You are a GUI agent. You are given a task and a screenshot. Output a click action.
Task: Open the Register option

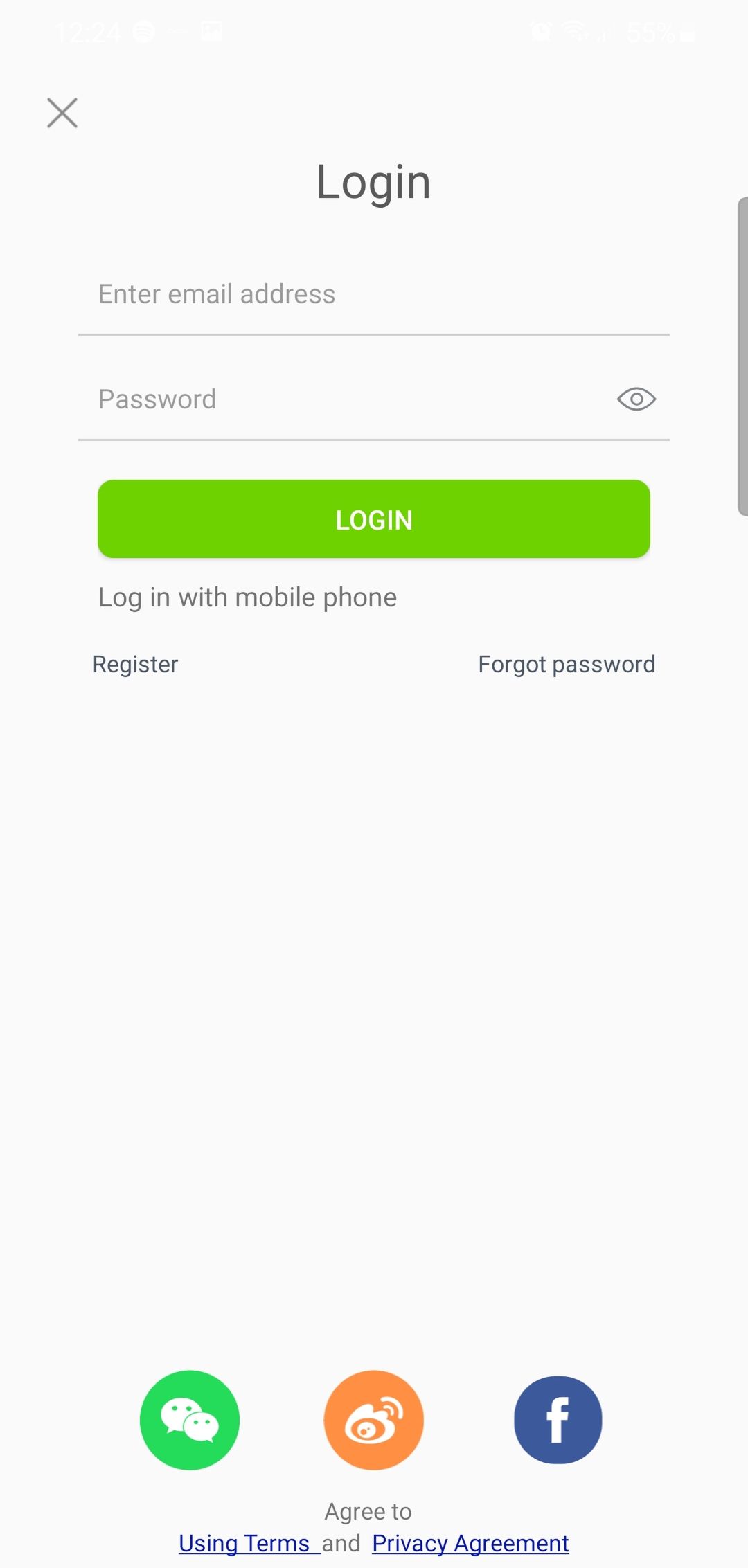[136, 665]
